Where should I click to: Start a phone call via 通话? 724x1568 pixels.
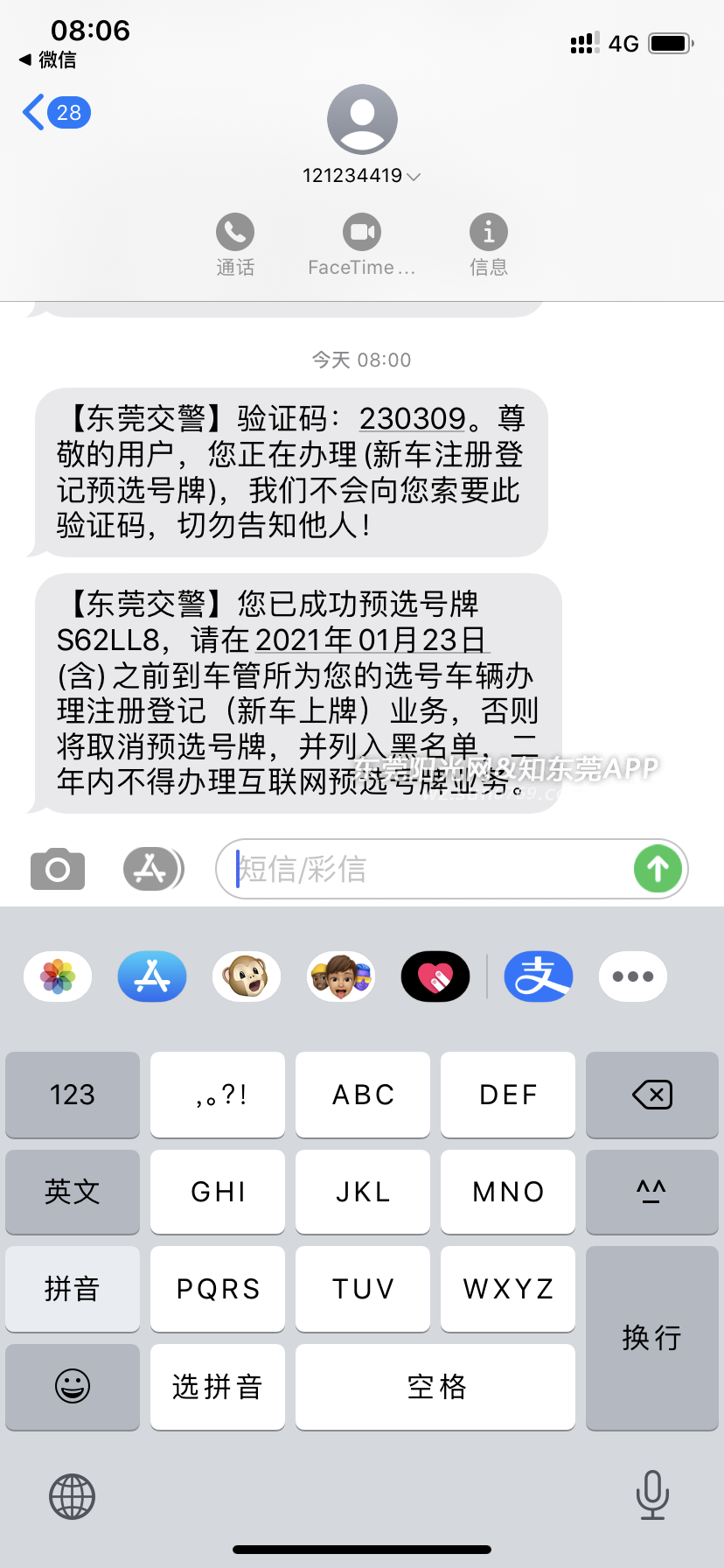tap(235, 233)
